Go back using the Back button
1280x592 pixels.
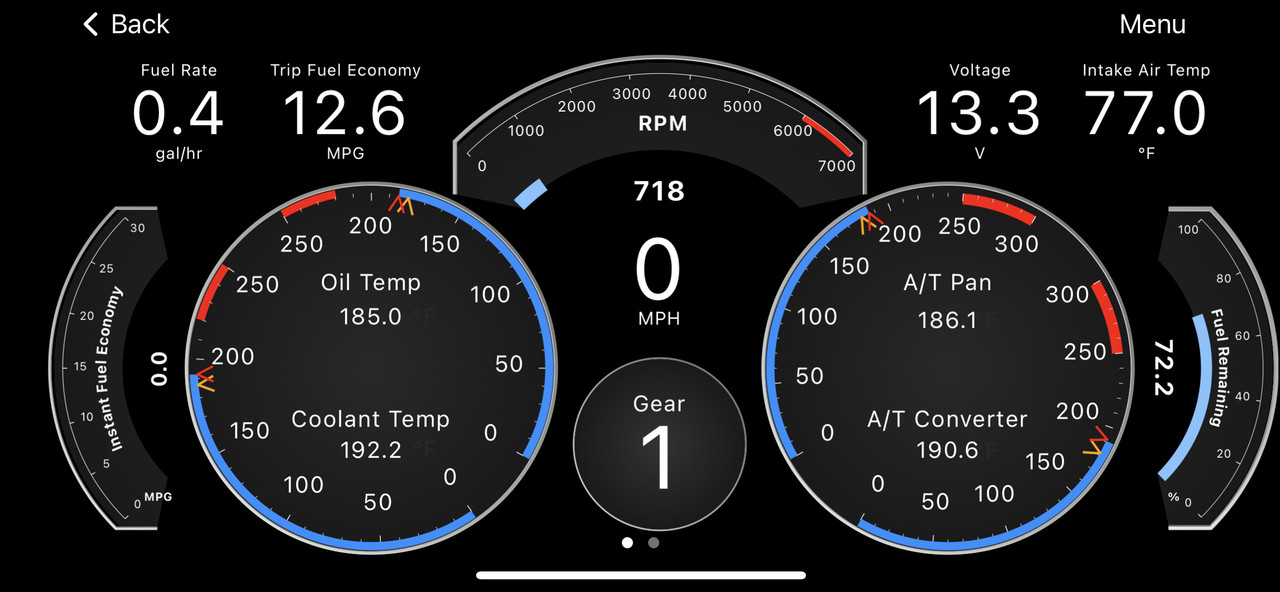[126, 24]
